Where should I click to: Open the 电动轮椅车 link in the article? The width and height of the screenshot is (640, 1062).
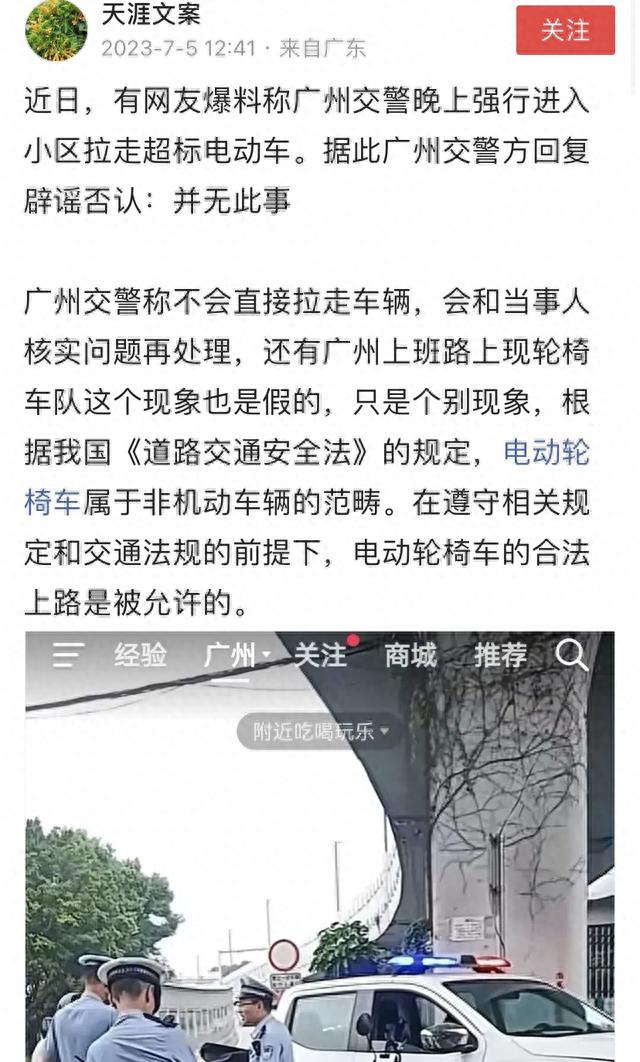pyautogui.click(x=546, y=452)
